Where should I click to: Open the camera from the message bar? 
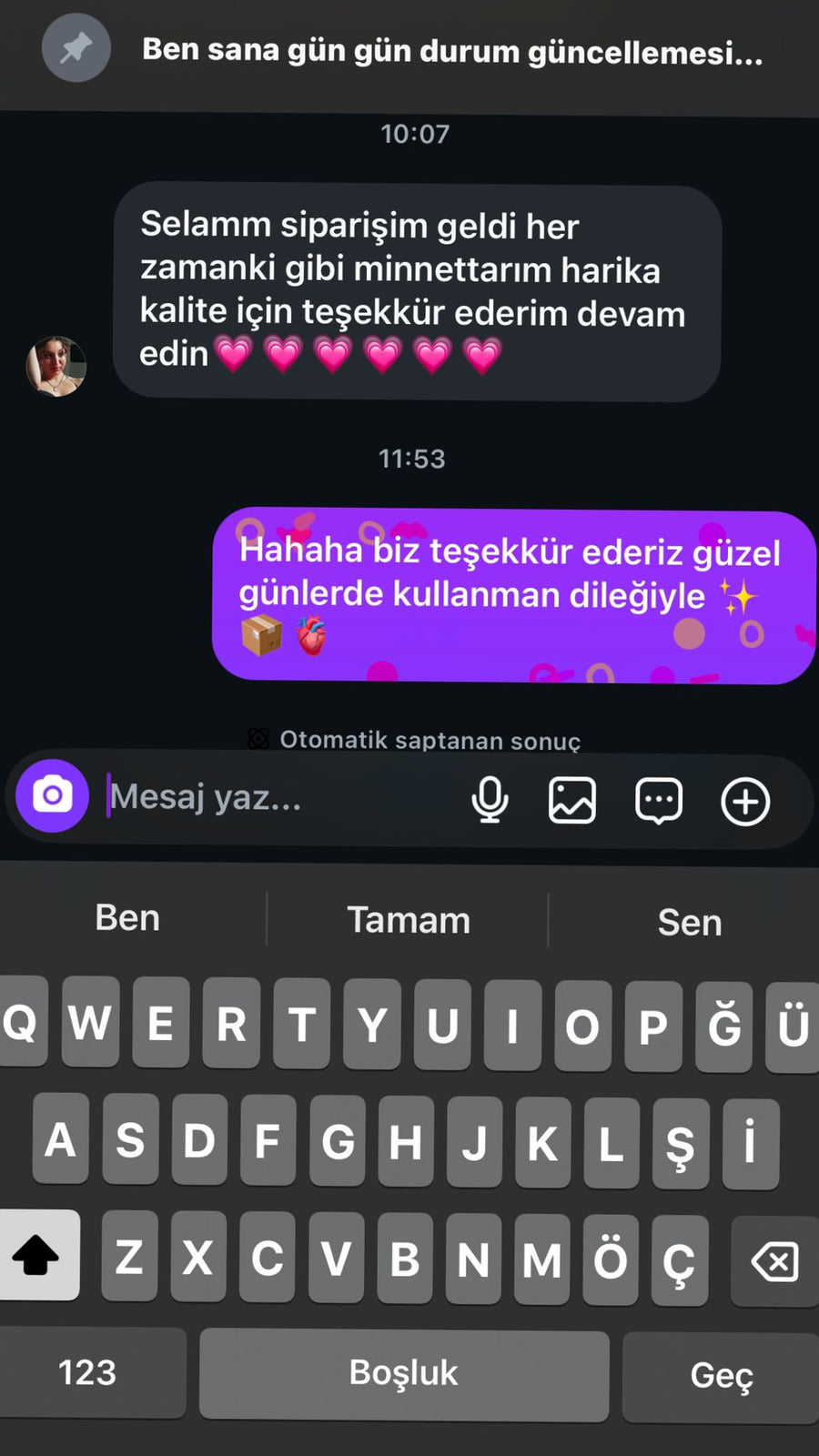coord(53,796)
